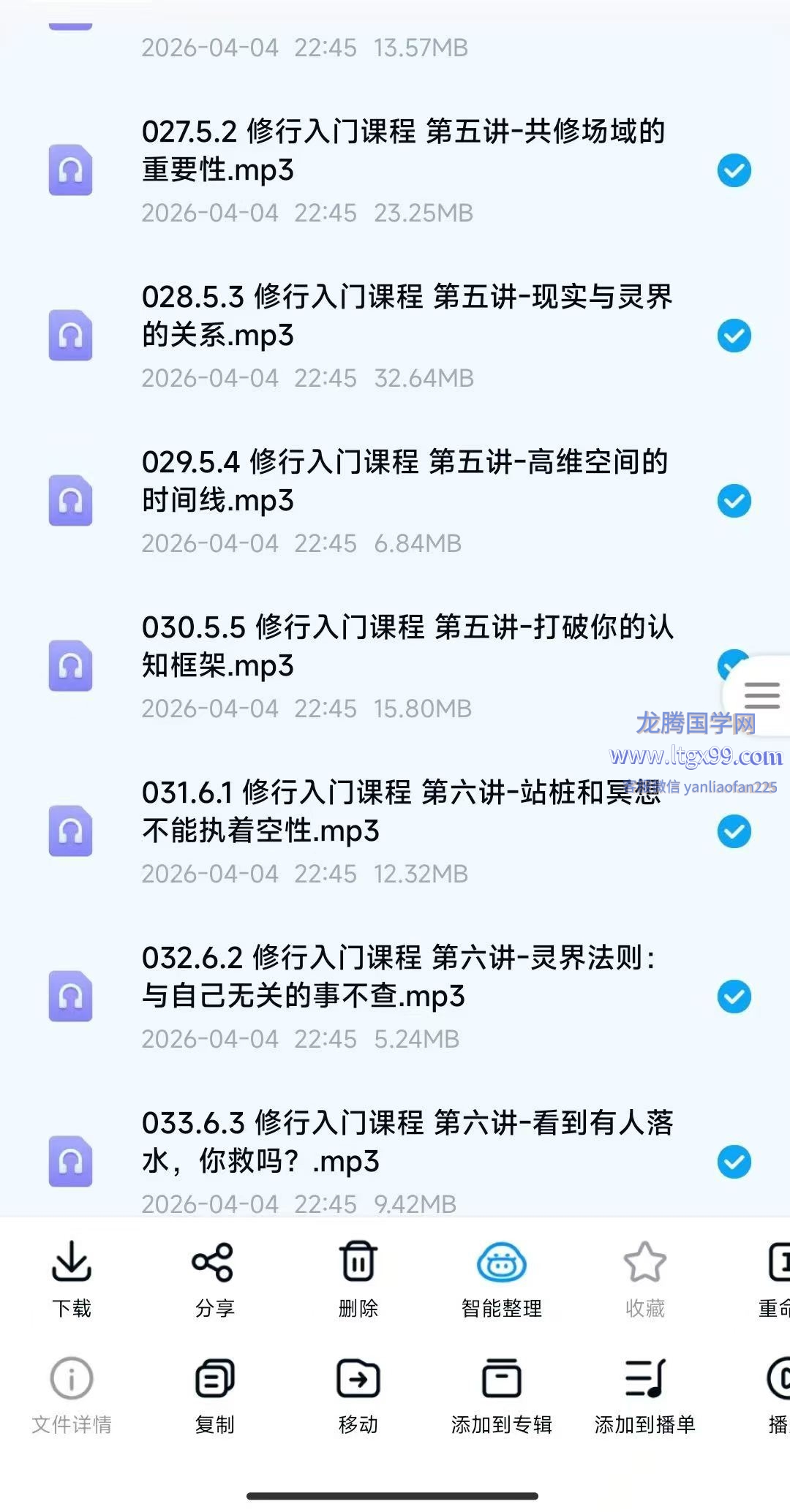Viewport: 790px width, 1512px height.
Task: Deselect file 032.6.2 灵界法则
Action: click(x=734, y=997)
